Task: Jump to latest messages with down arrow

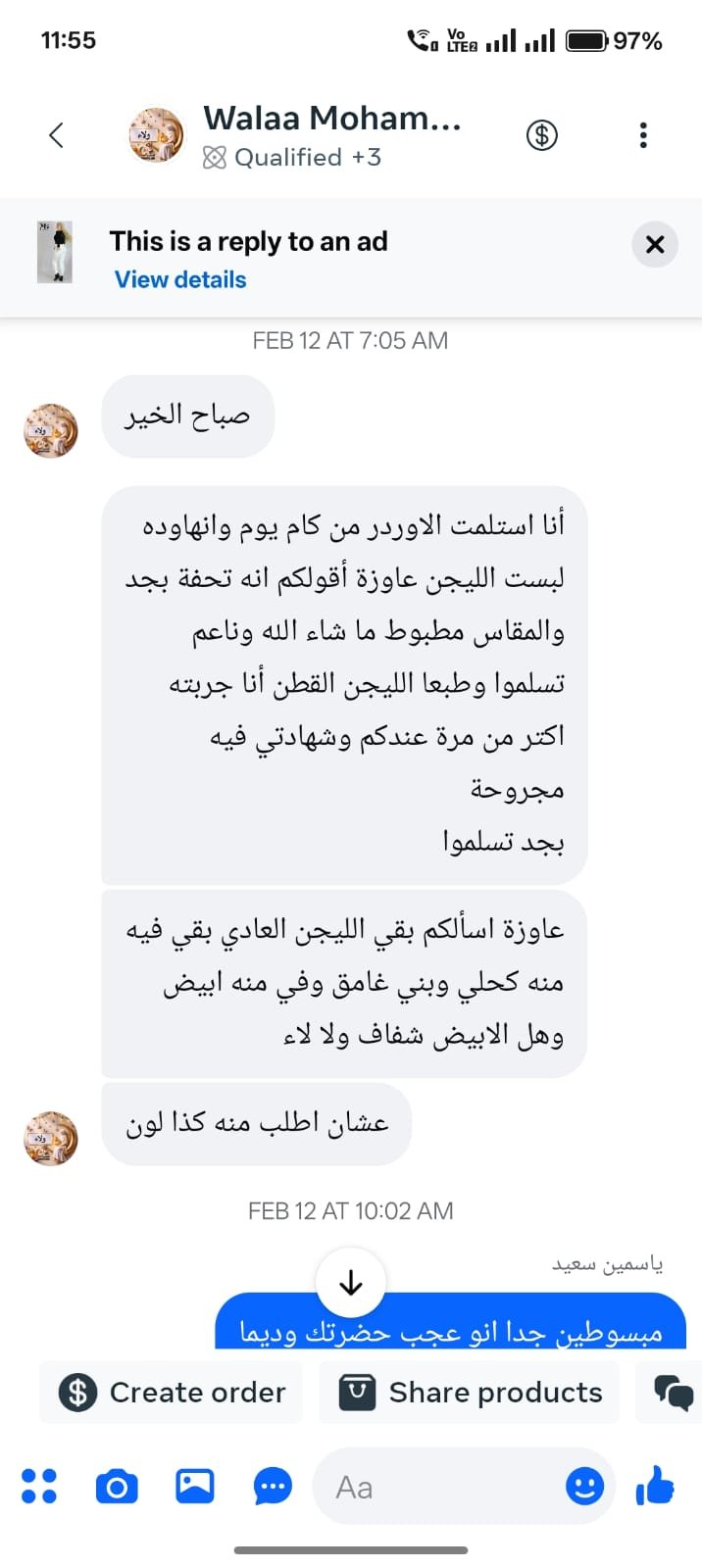Action: coord(351,1282)
